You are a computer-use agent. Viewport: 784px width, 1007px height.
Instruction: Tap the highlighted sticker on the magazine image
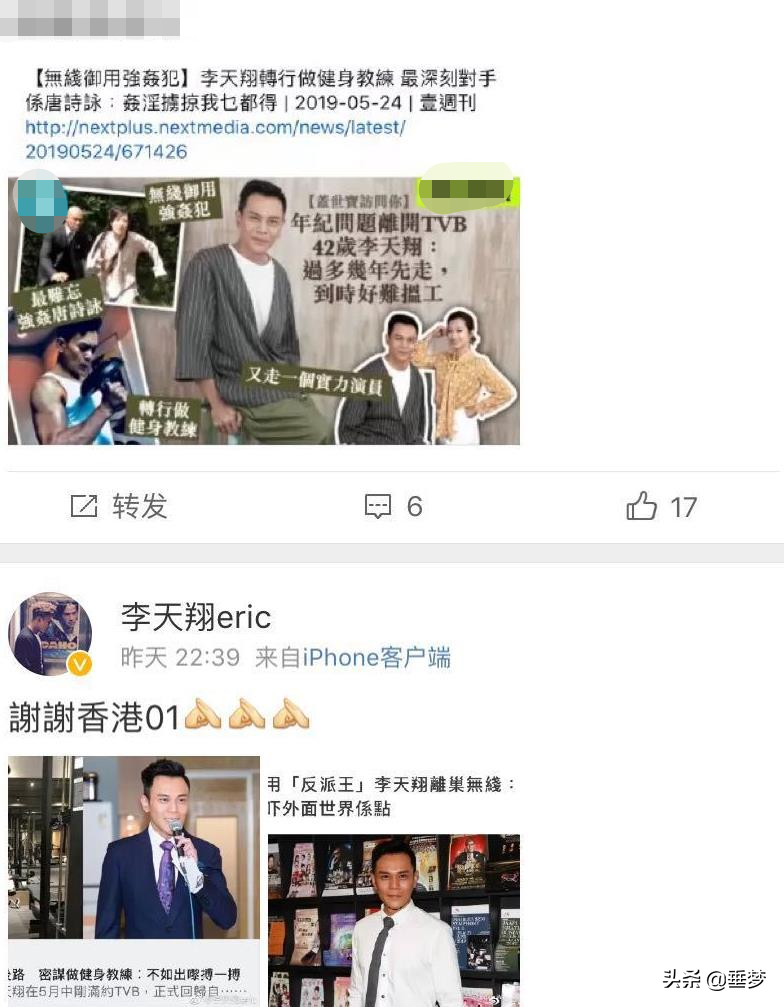(468, 190)
